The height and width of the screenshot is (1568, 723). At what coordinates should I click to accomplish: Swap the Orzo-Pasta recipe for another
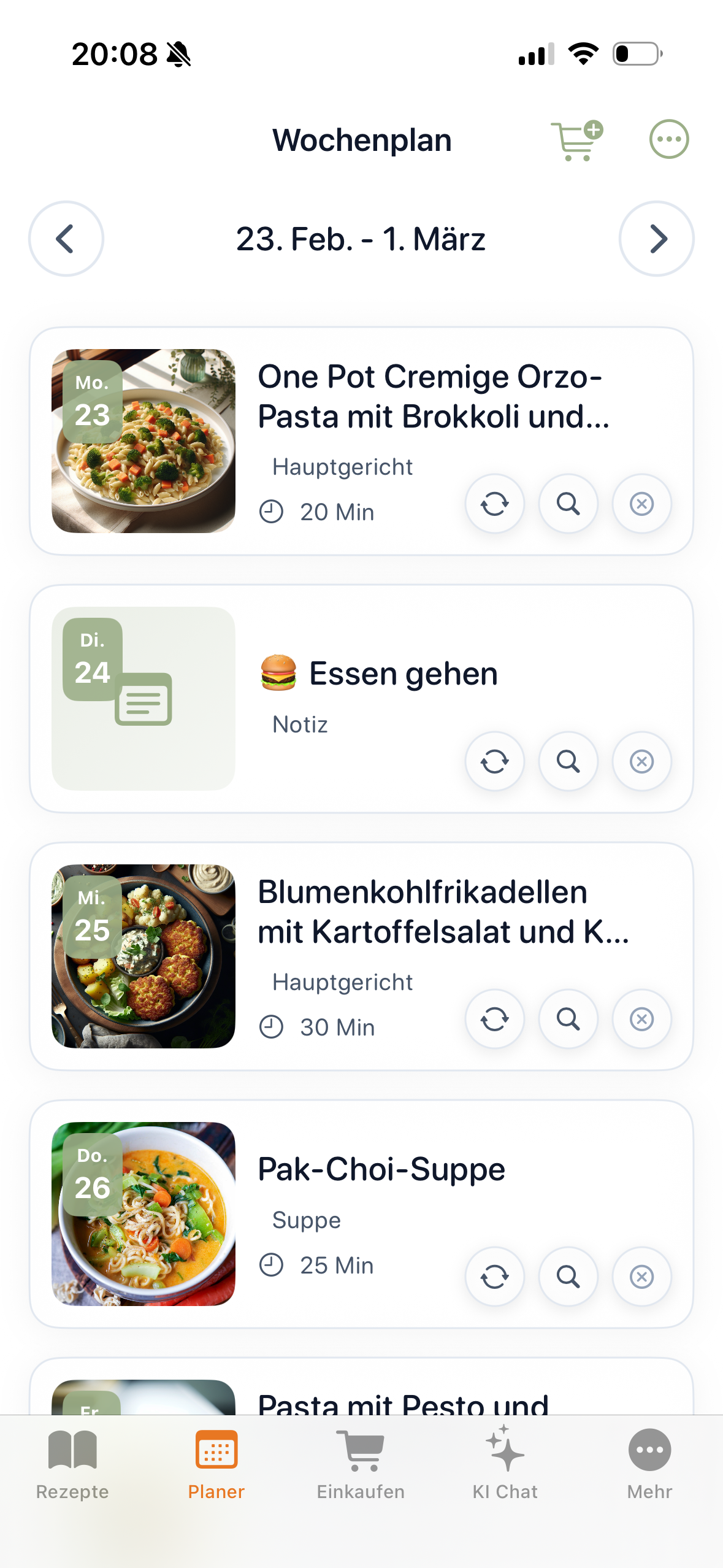(x=494, y=504)
